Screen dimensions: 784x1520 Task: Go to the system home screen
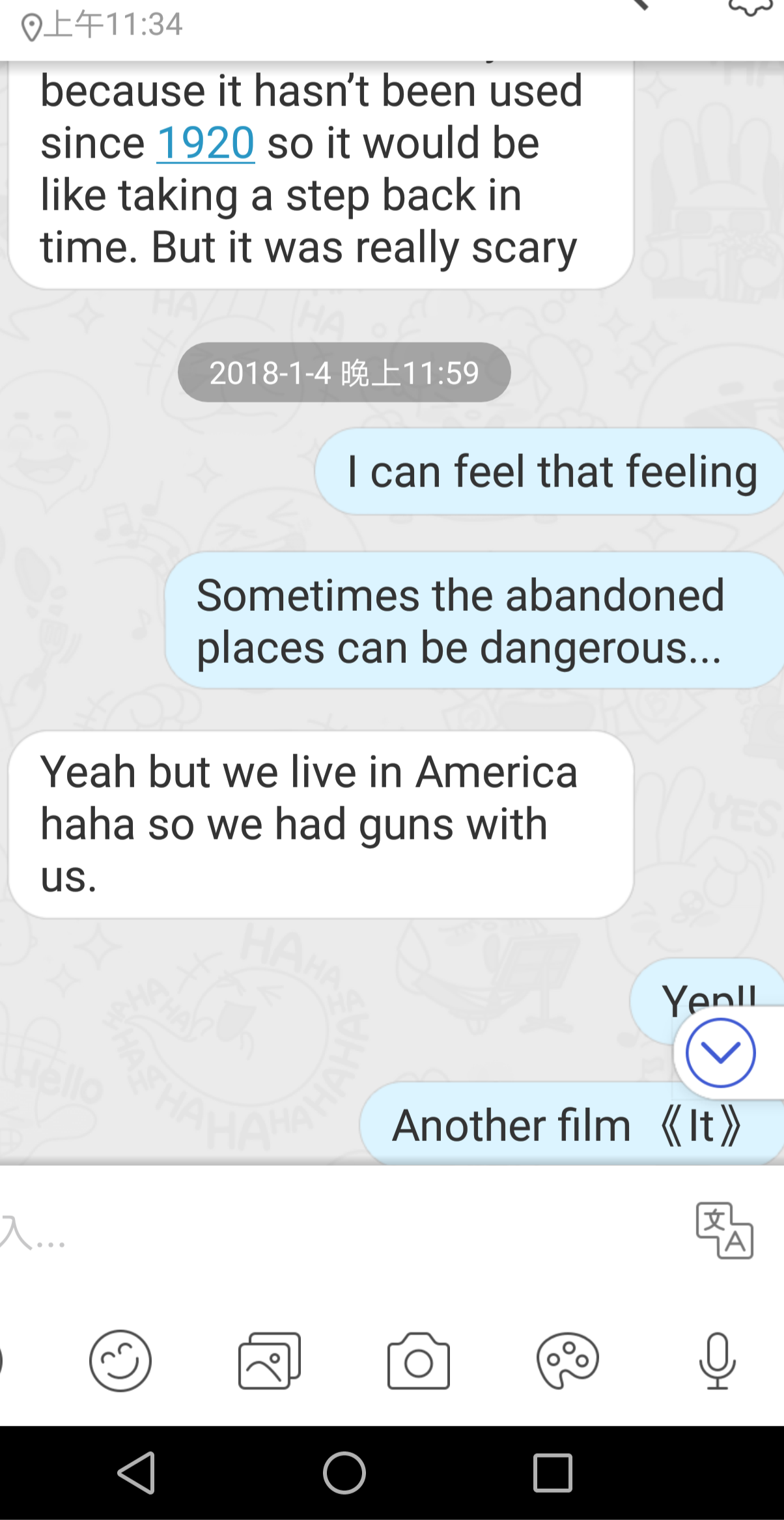344,1472
